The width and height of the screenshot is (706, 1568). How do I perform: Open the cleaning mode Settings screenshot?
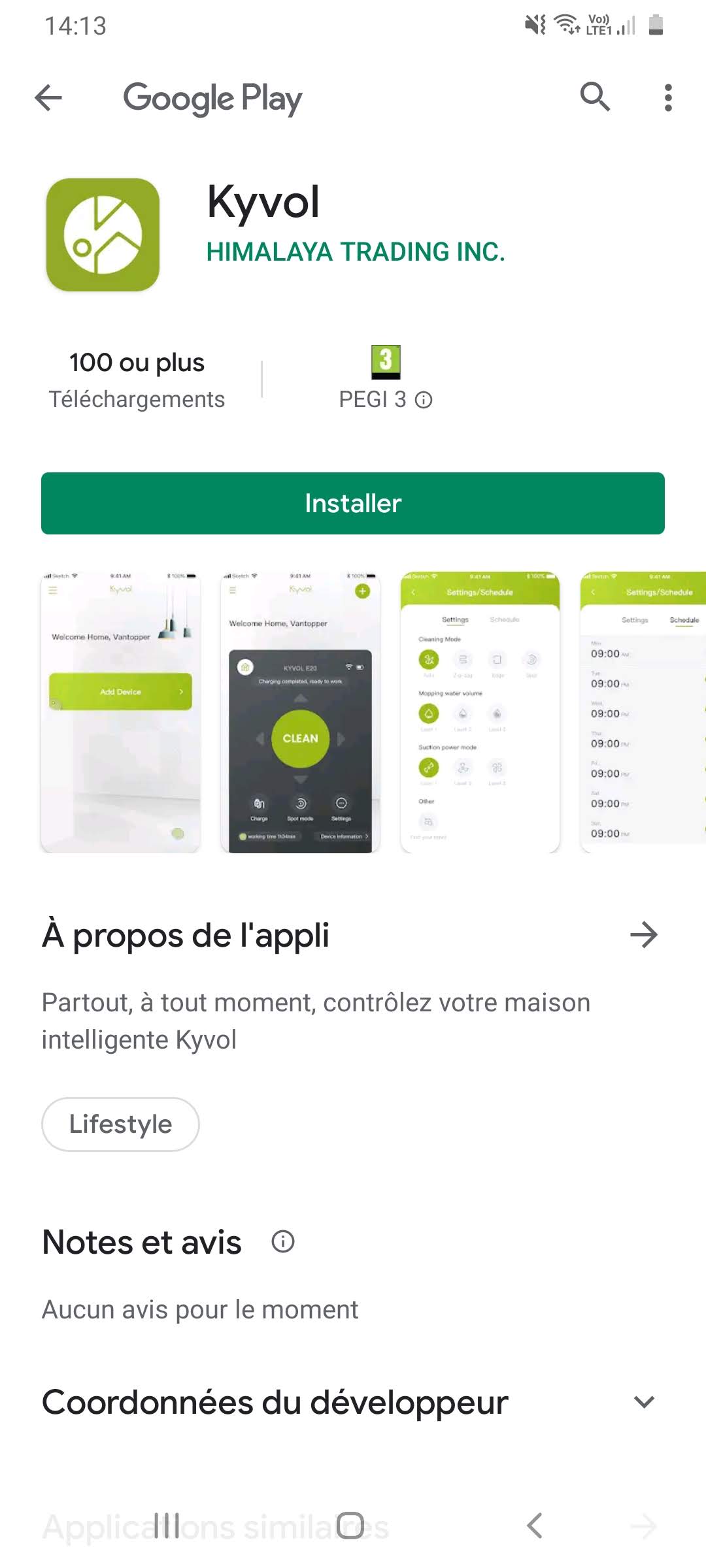point(480,712)
